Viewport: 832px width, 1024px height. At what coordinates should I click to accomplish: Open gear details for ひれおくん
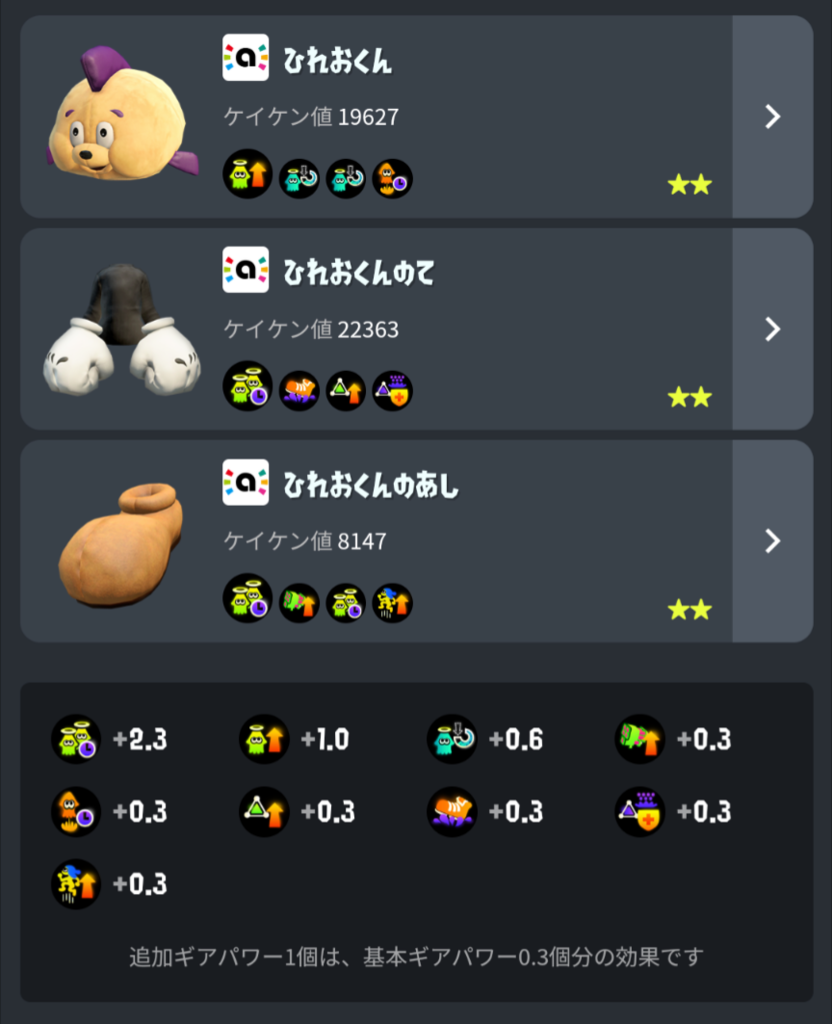772,117
